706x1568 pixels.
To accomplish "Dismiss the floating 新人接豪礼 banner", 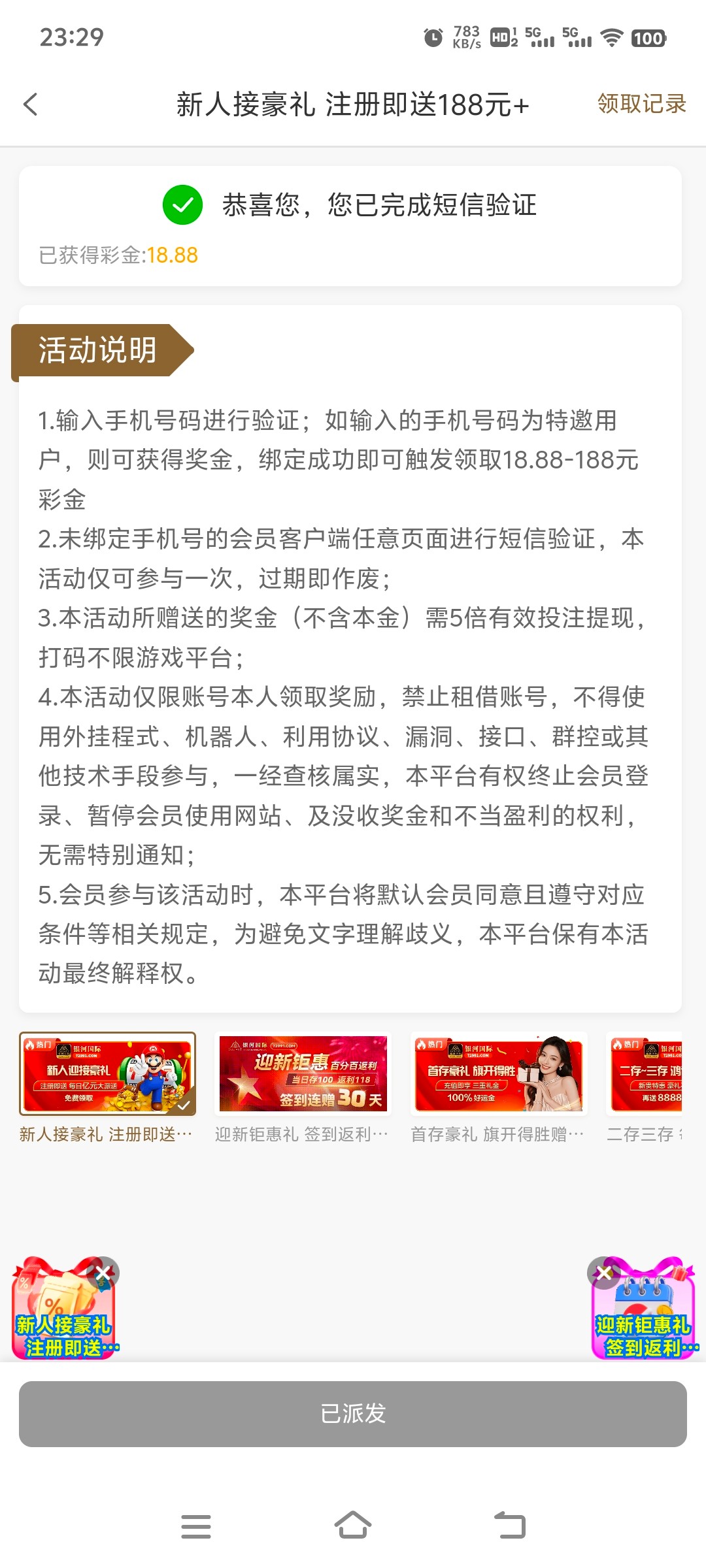I will (x=103, y=1273).
